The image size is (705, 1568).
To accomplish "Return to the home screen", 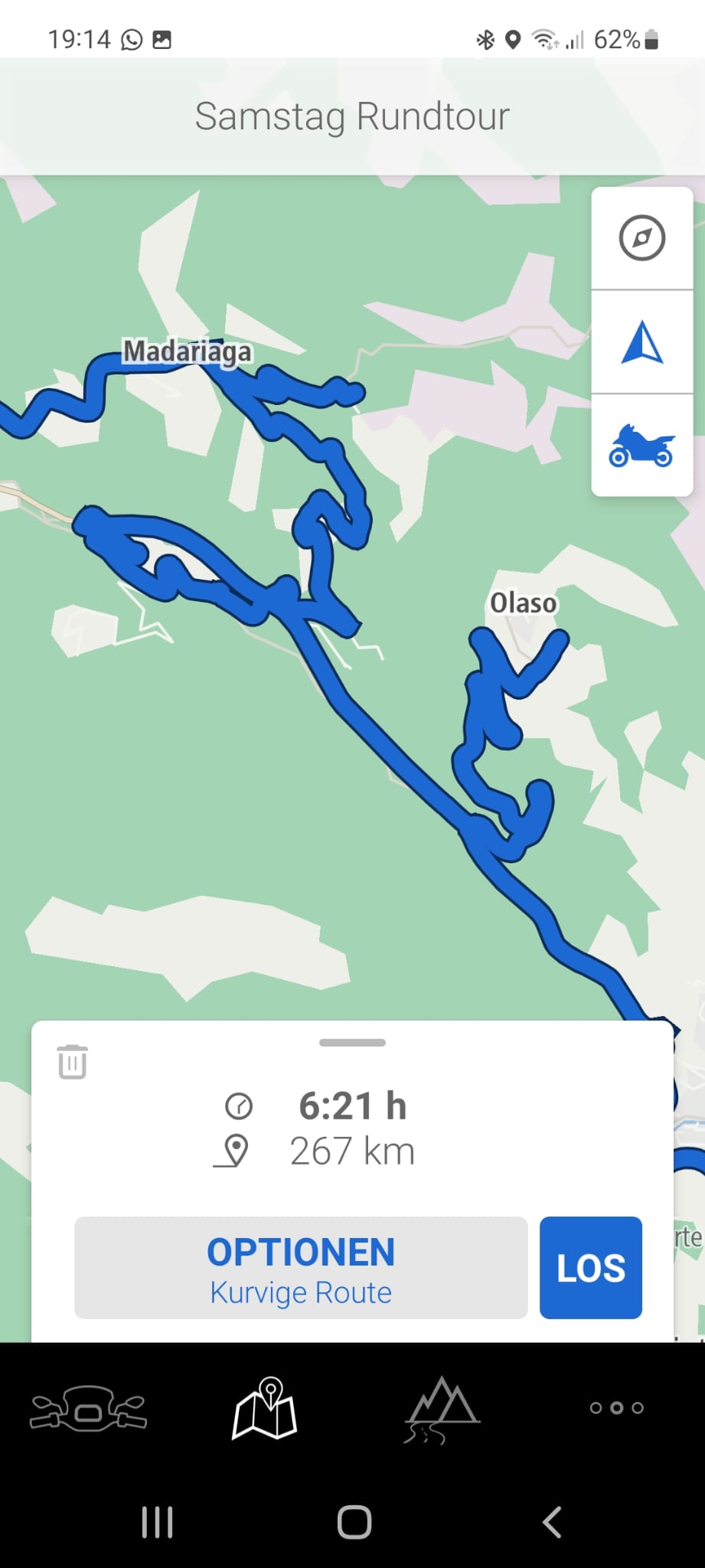I will pos(354,1522).
